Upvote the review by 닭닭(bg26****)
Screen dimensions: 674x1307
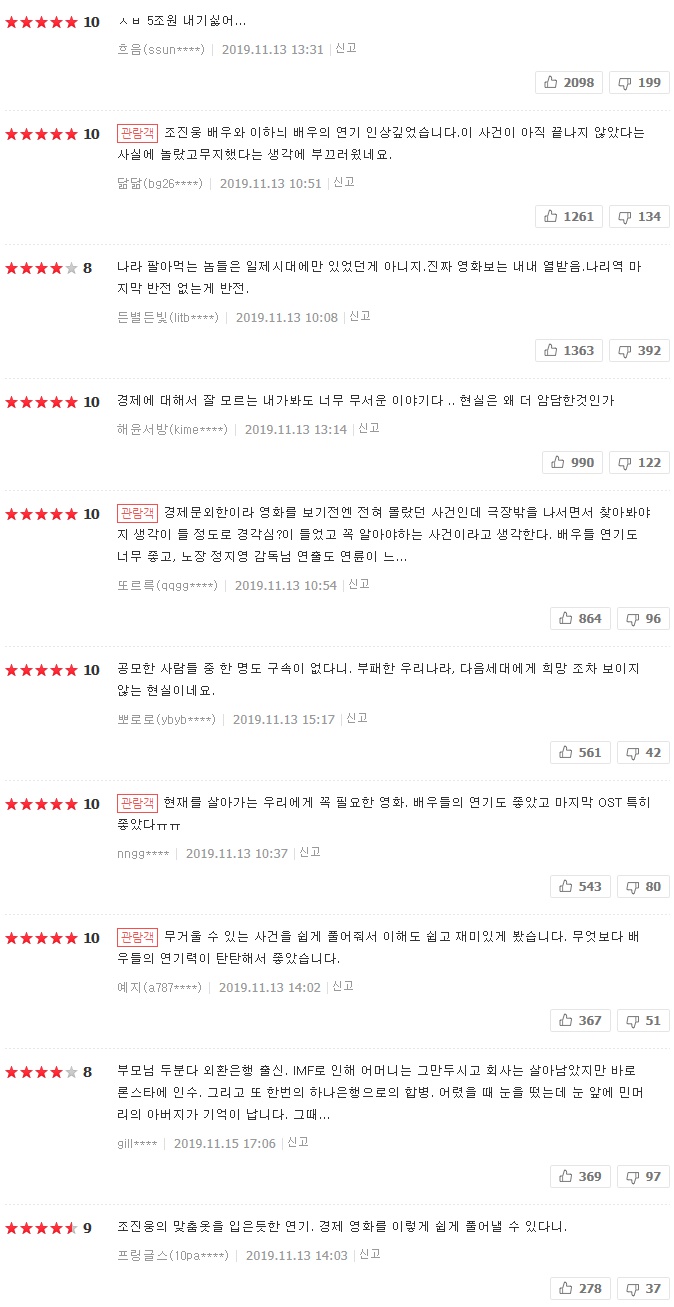tap(569, 216)
